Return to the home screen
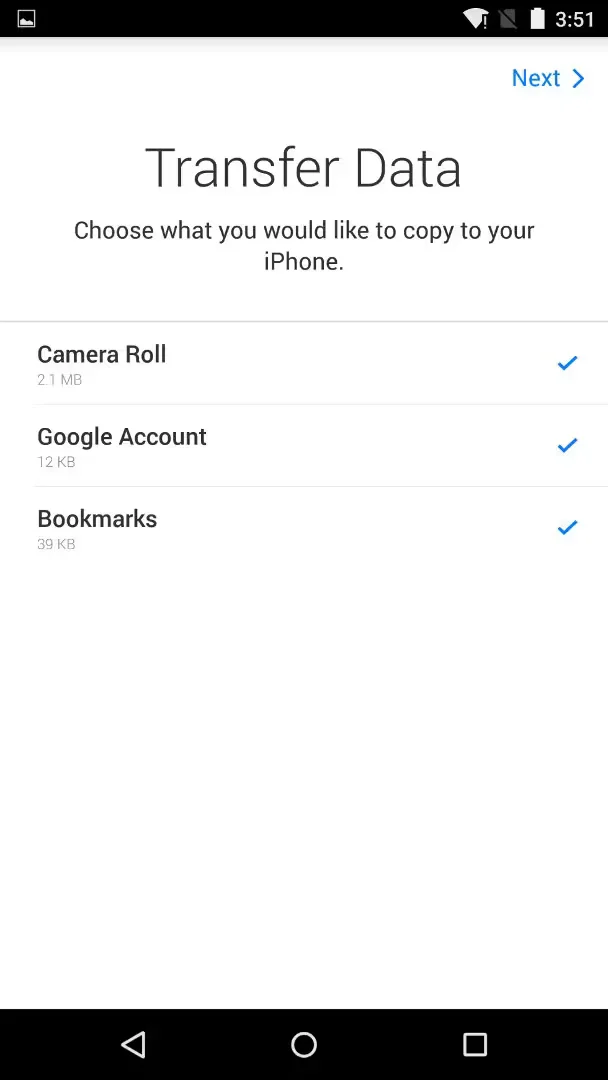608x1080 pixels. tap(304, 1045)
